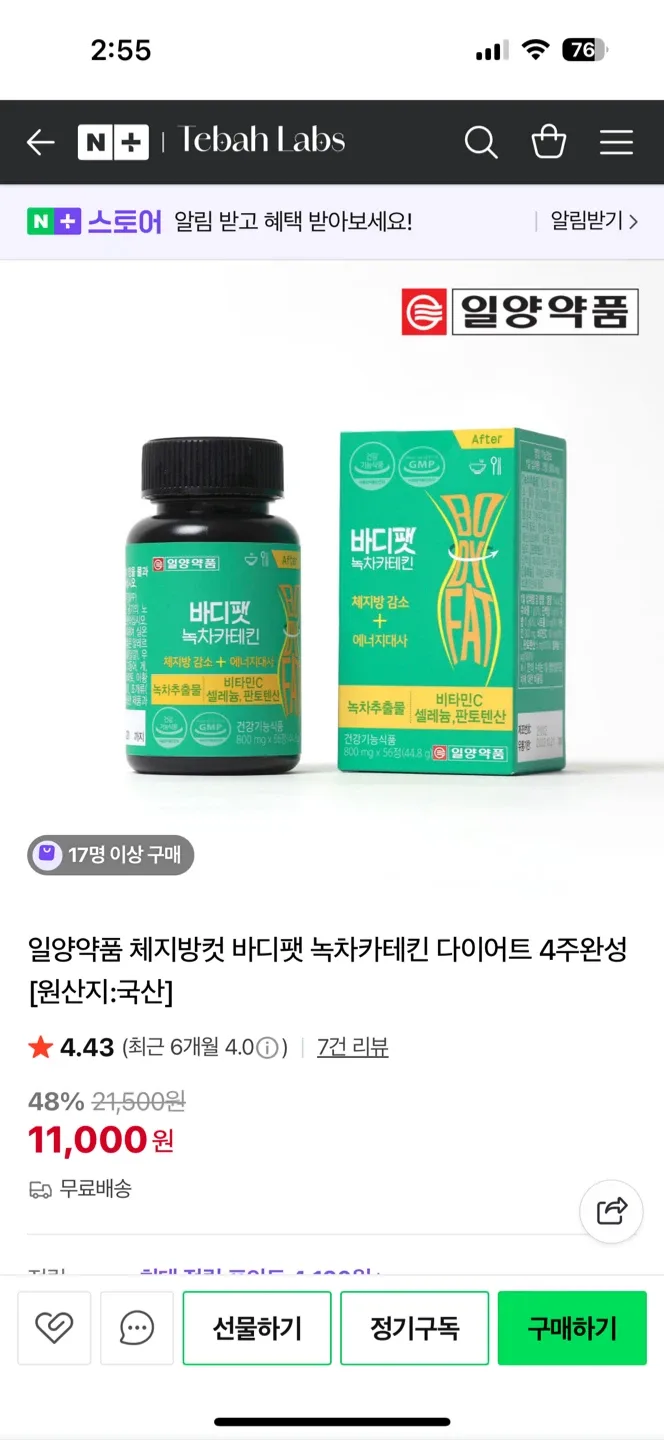This screenshot has height=1440, width=664.
Task: Show info for 최근 6개월 rating
Action: (267, 1048)
